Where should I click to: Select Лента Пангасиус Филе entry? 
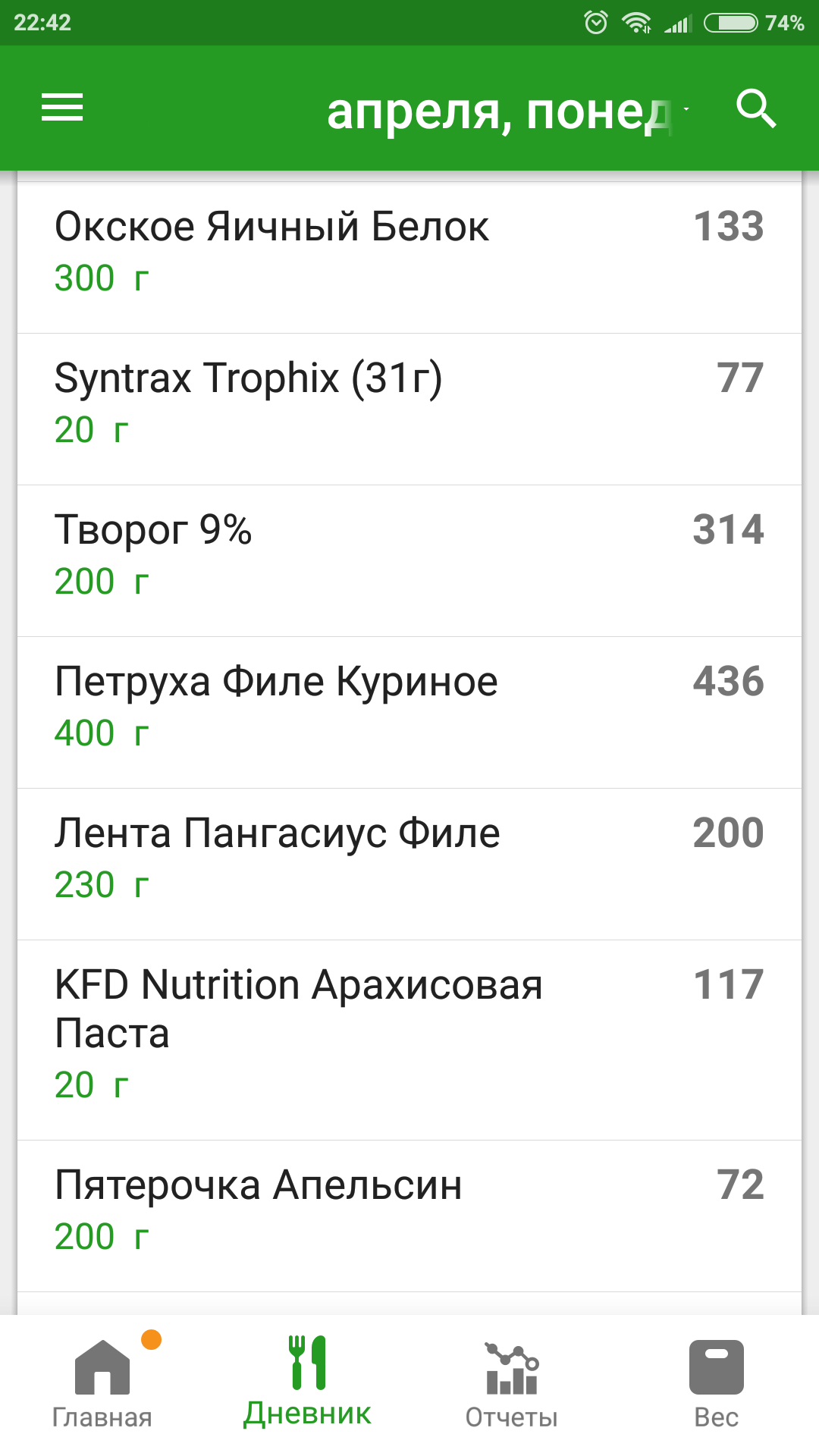(409, 864)
